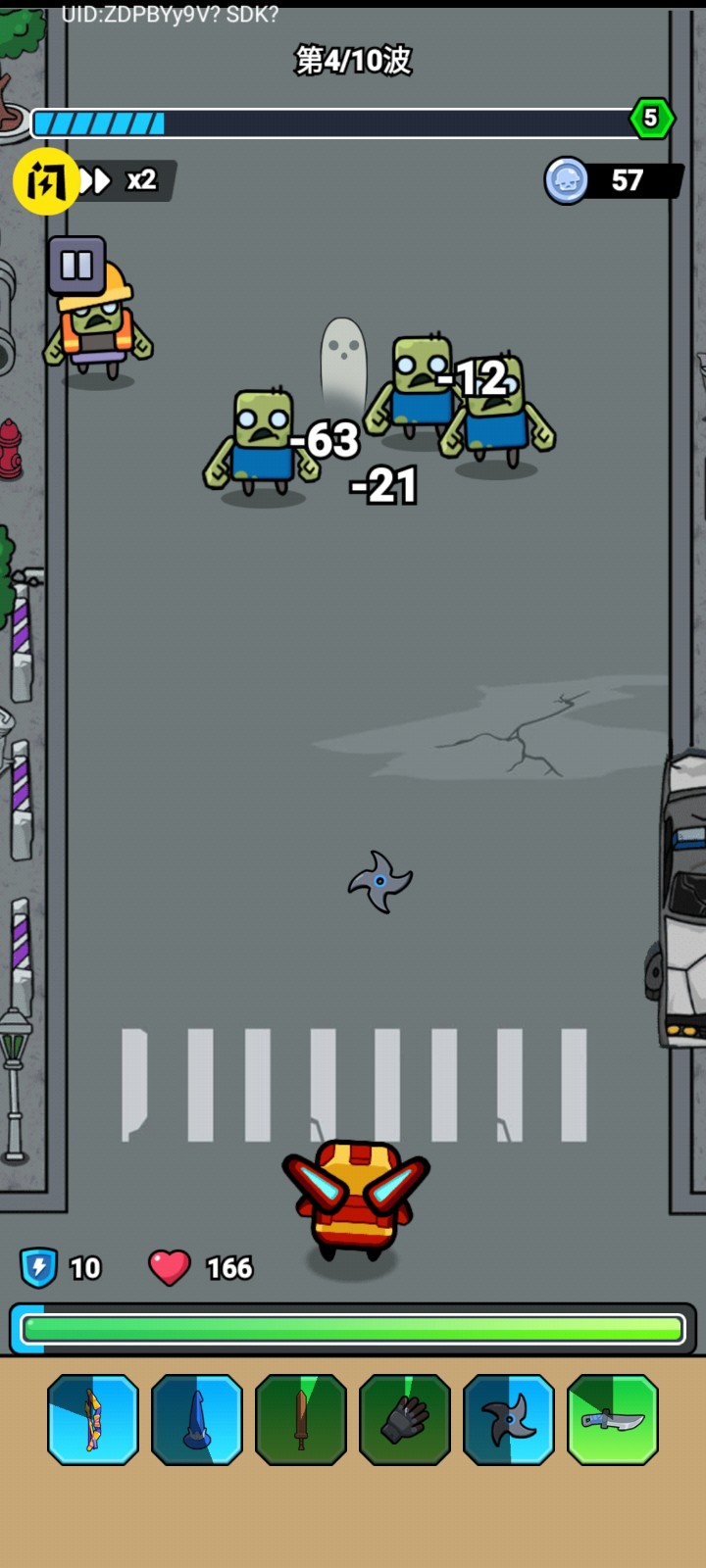Click the yellow lightning flash icon

[46, 180]
